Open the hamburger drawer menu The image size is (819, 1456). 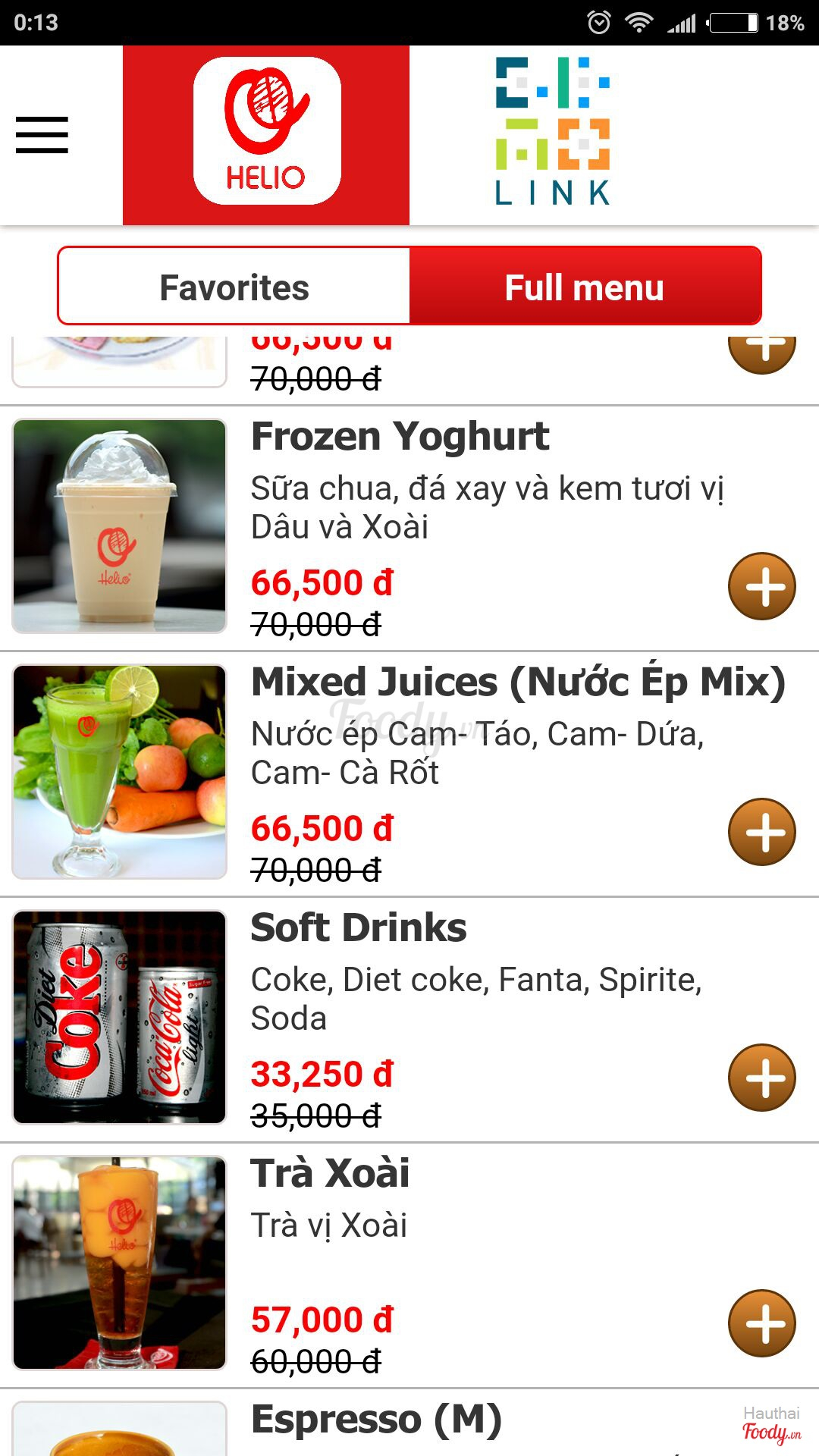coord(42,135)
